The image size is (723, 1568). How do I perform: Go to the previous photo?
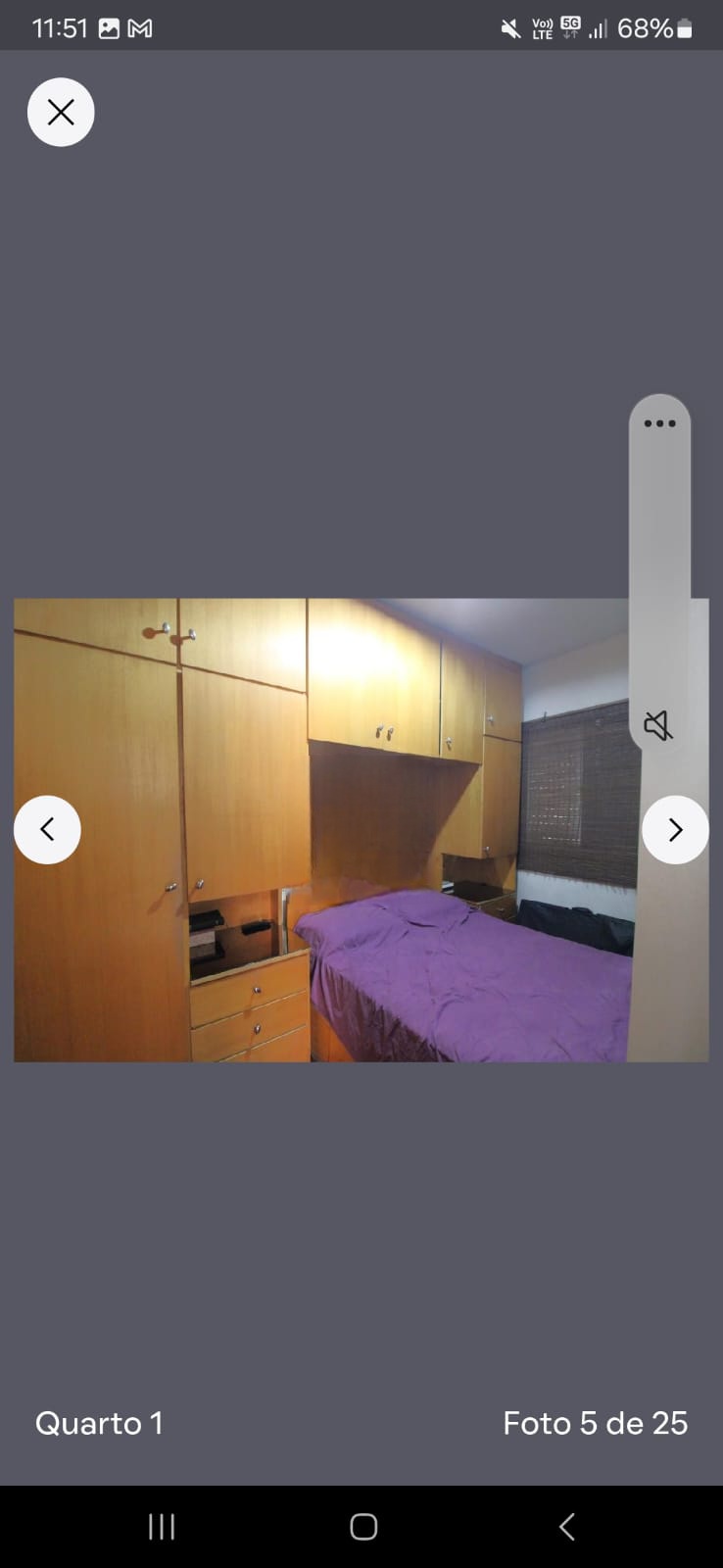(47, 830)
